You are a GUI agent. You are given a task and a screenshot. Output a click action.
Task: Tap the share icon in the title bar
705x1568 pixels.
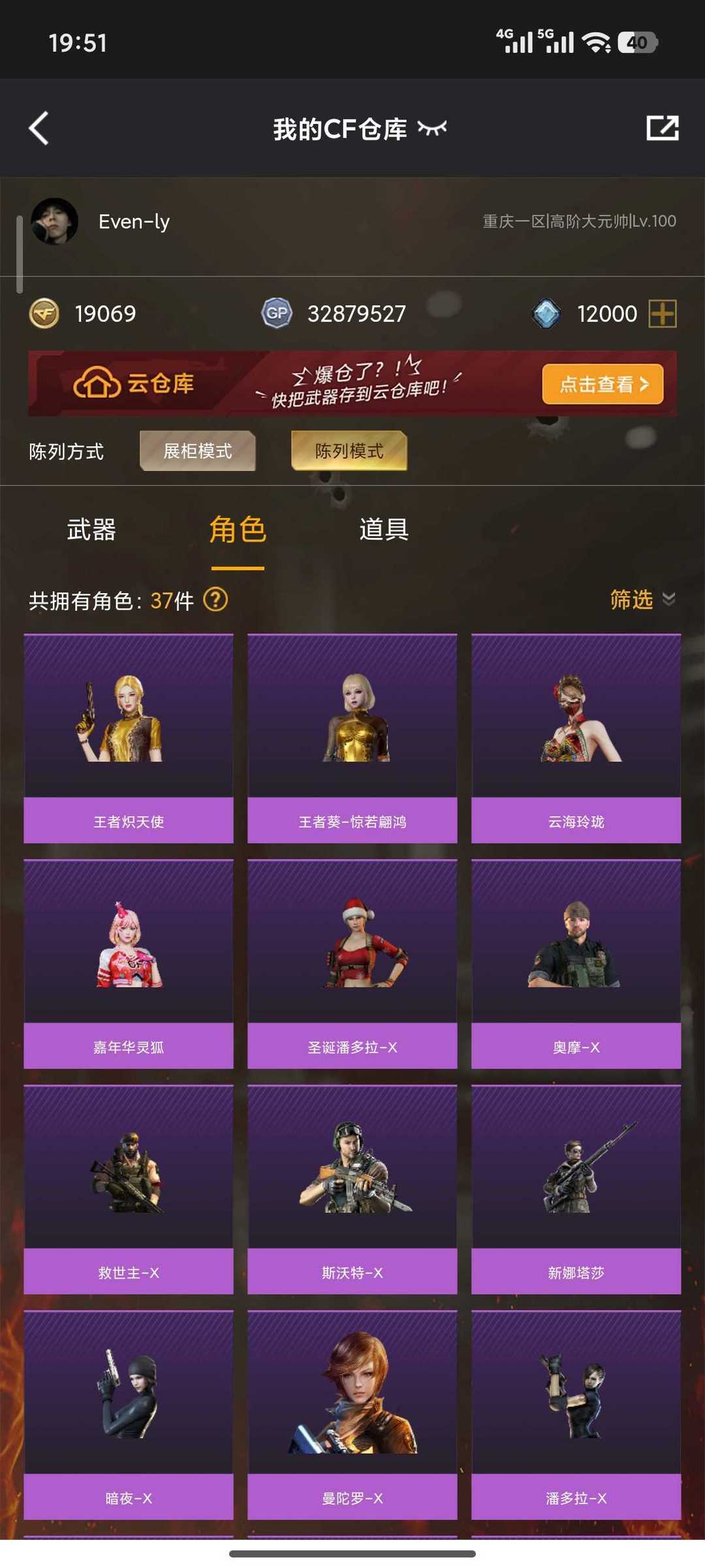(x=662, y=128)
